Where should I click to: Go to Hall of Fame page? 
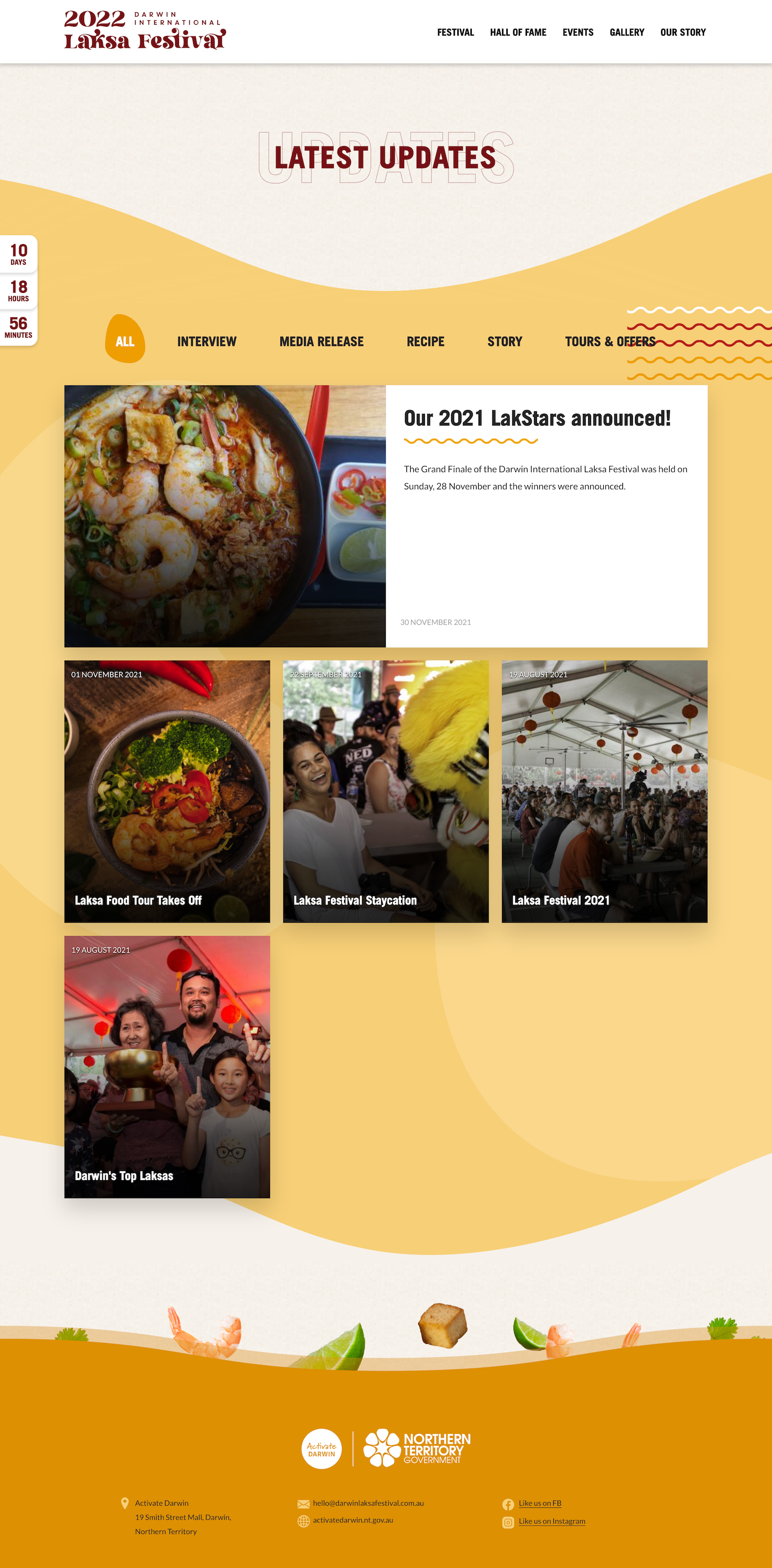pos(518,32)
